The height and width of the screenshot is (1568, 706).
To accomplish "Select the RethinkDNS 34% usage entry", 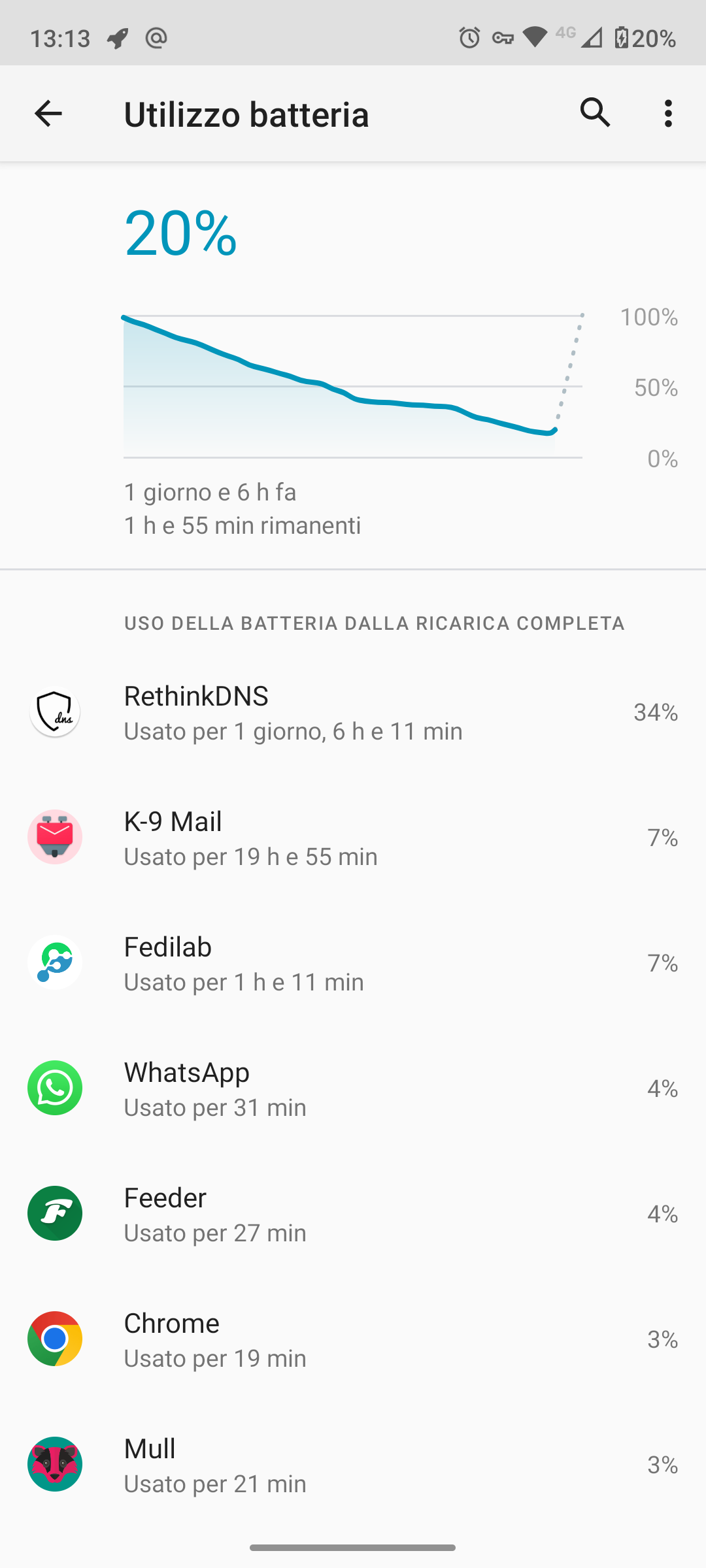I will (x=353, y=713).
